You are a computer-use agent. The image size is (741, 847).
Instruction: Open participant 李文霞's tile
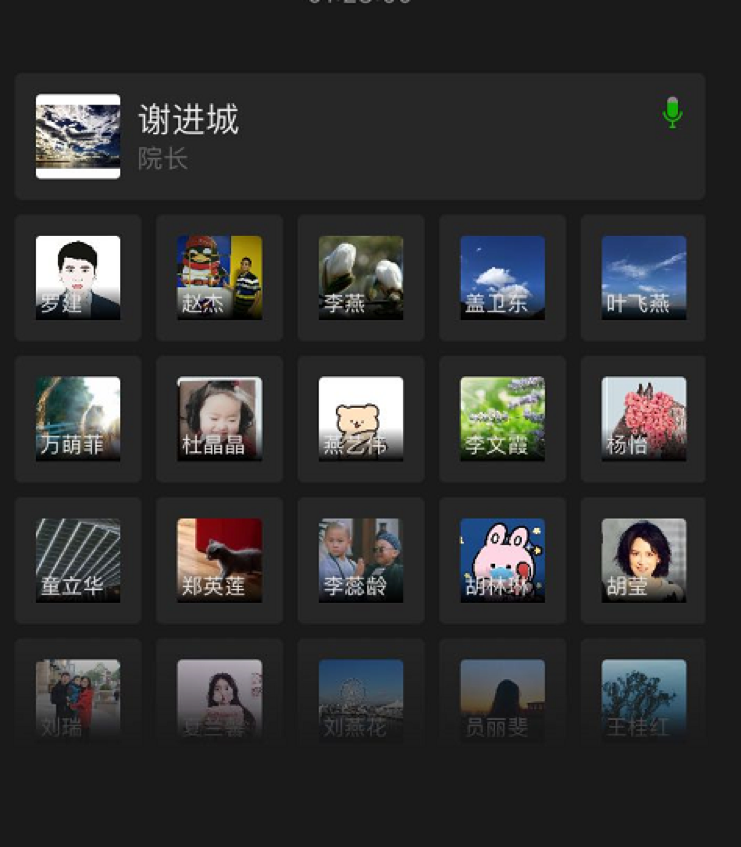coord(502,419)
